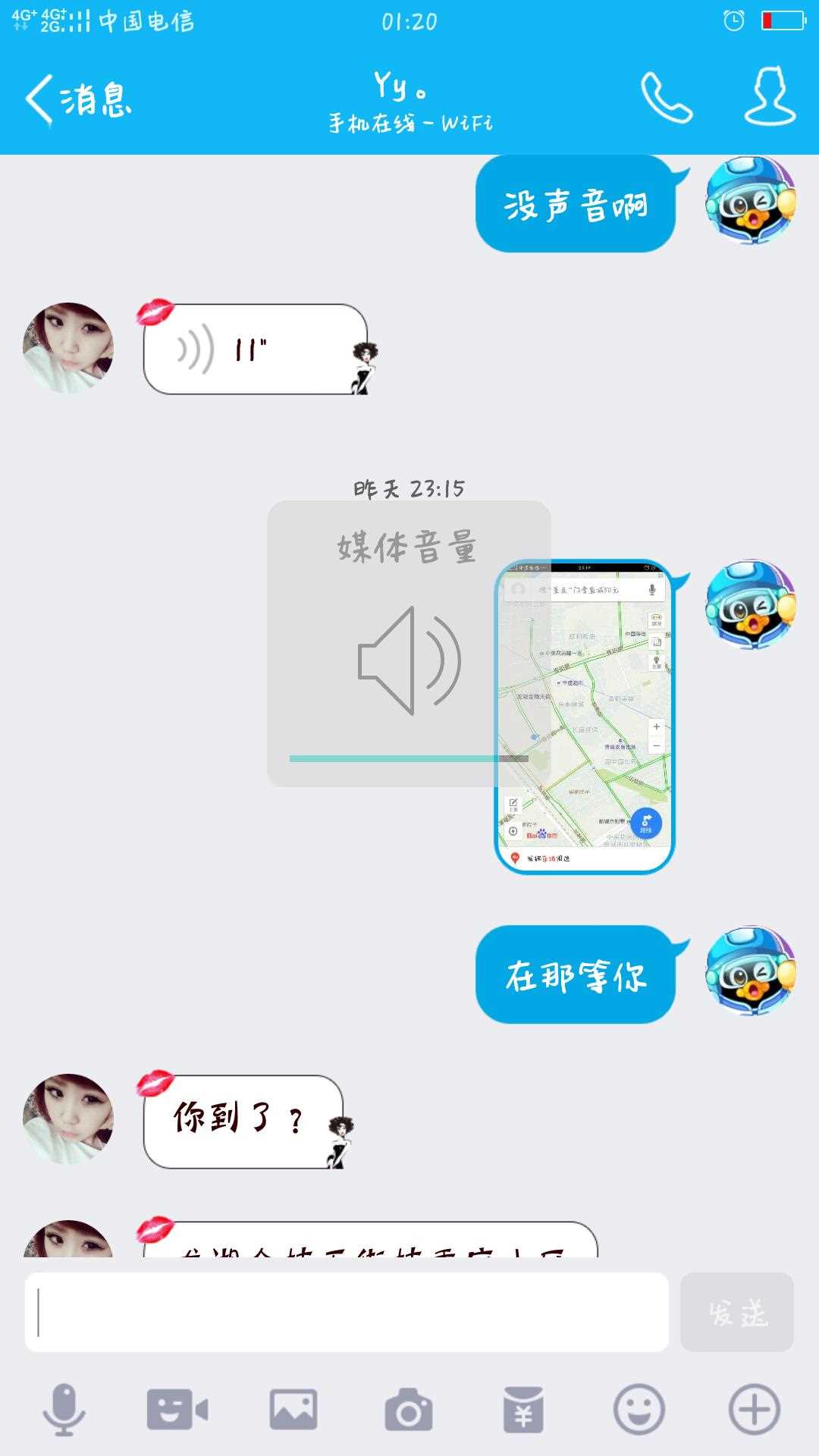Send a red packet
819x1456 pixels.
pos(523,1410)
